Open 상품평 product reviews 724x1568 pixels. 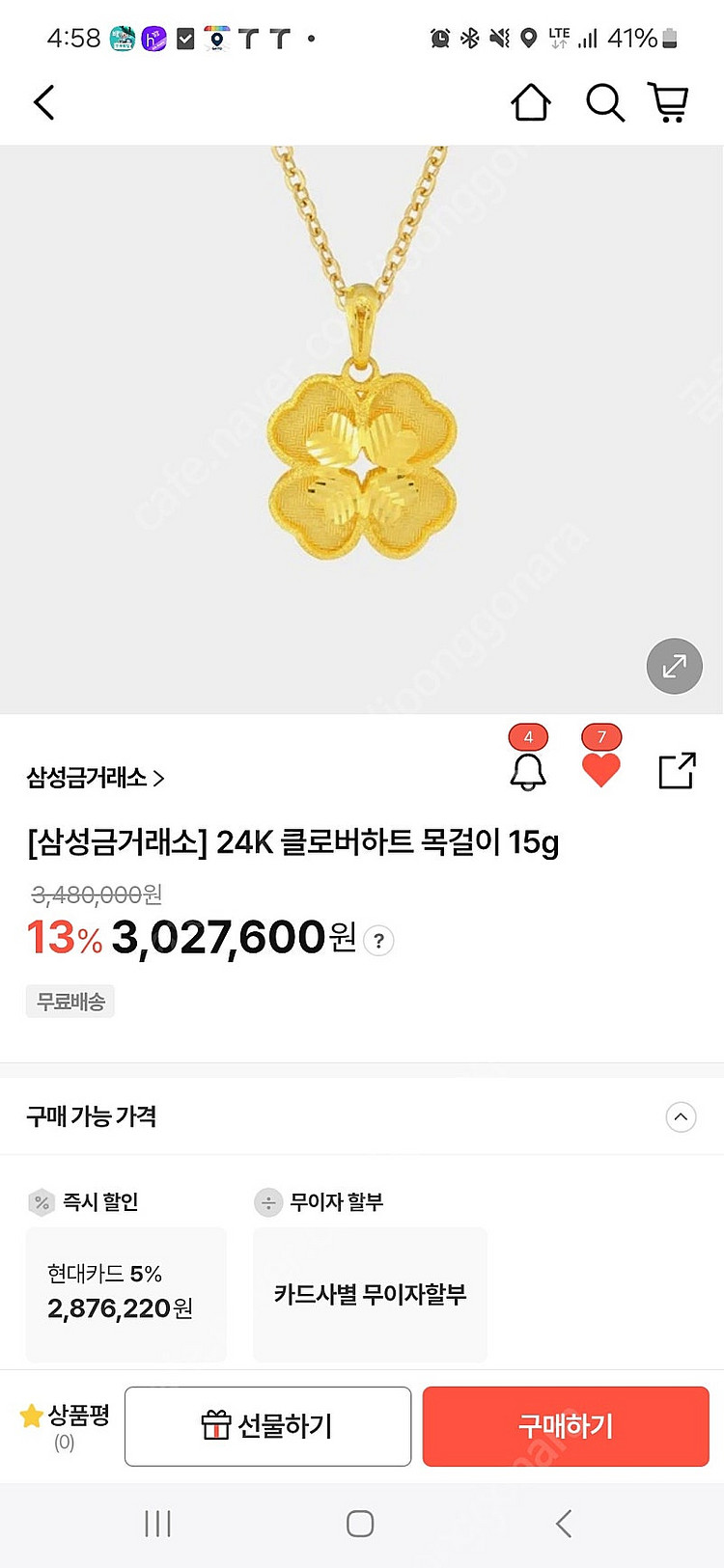point(65,1426)
